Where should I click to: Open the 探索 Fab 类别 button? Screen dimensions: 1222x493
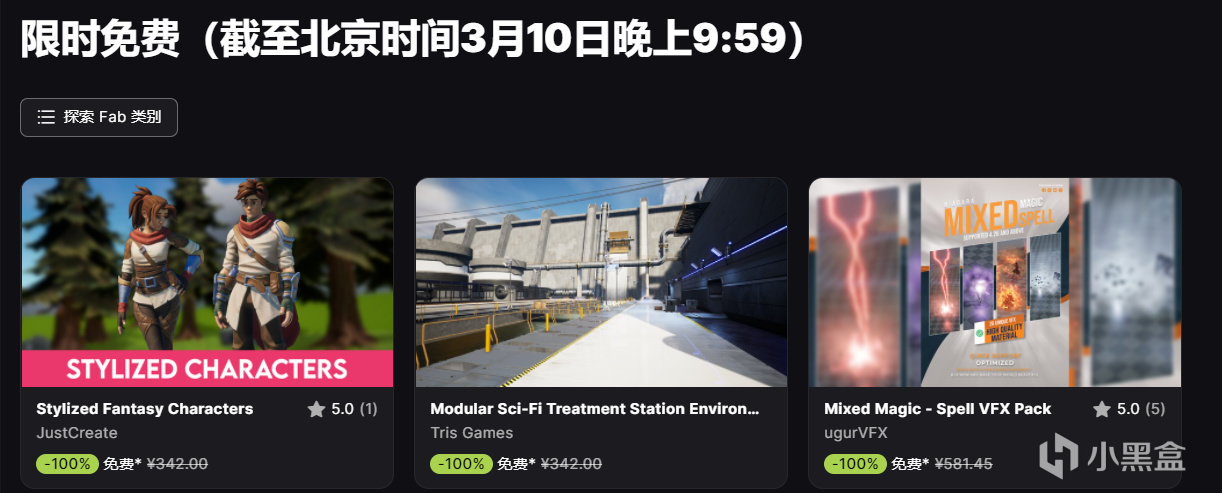coord(99,117)
